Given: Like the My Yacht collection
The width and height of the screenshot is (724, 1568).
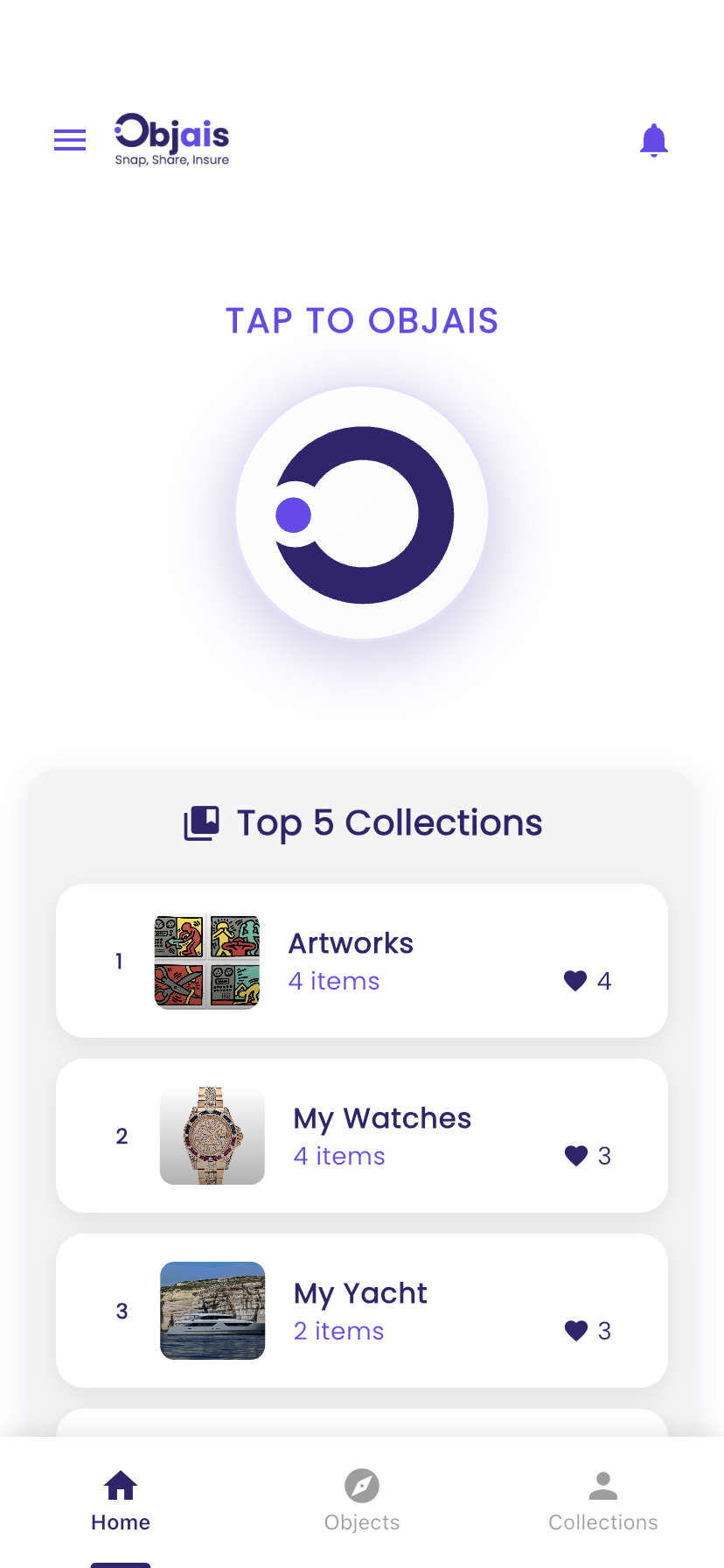Looking at the screenshot, I should pos(576,1331).
